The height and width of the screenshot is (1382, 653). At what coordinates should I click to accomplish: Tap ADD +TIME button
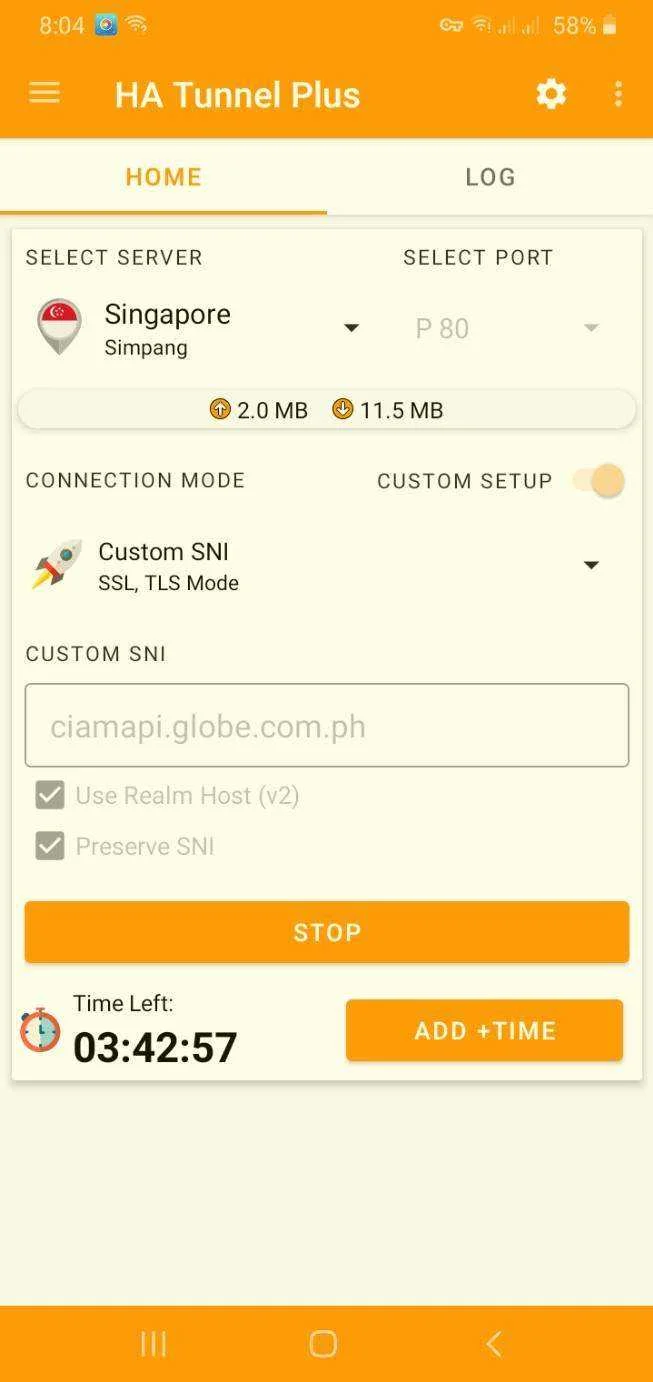point(485,1031)
